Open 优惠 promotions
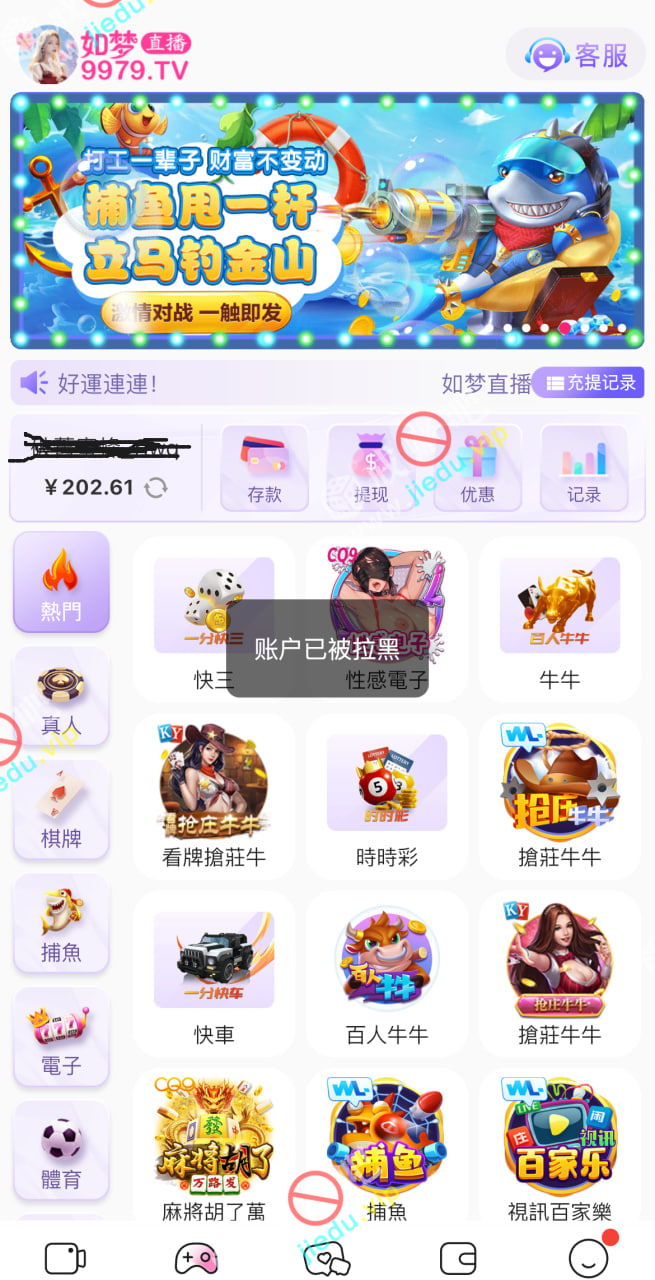This screenshot has height=1280, width=655. [477, 468]
